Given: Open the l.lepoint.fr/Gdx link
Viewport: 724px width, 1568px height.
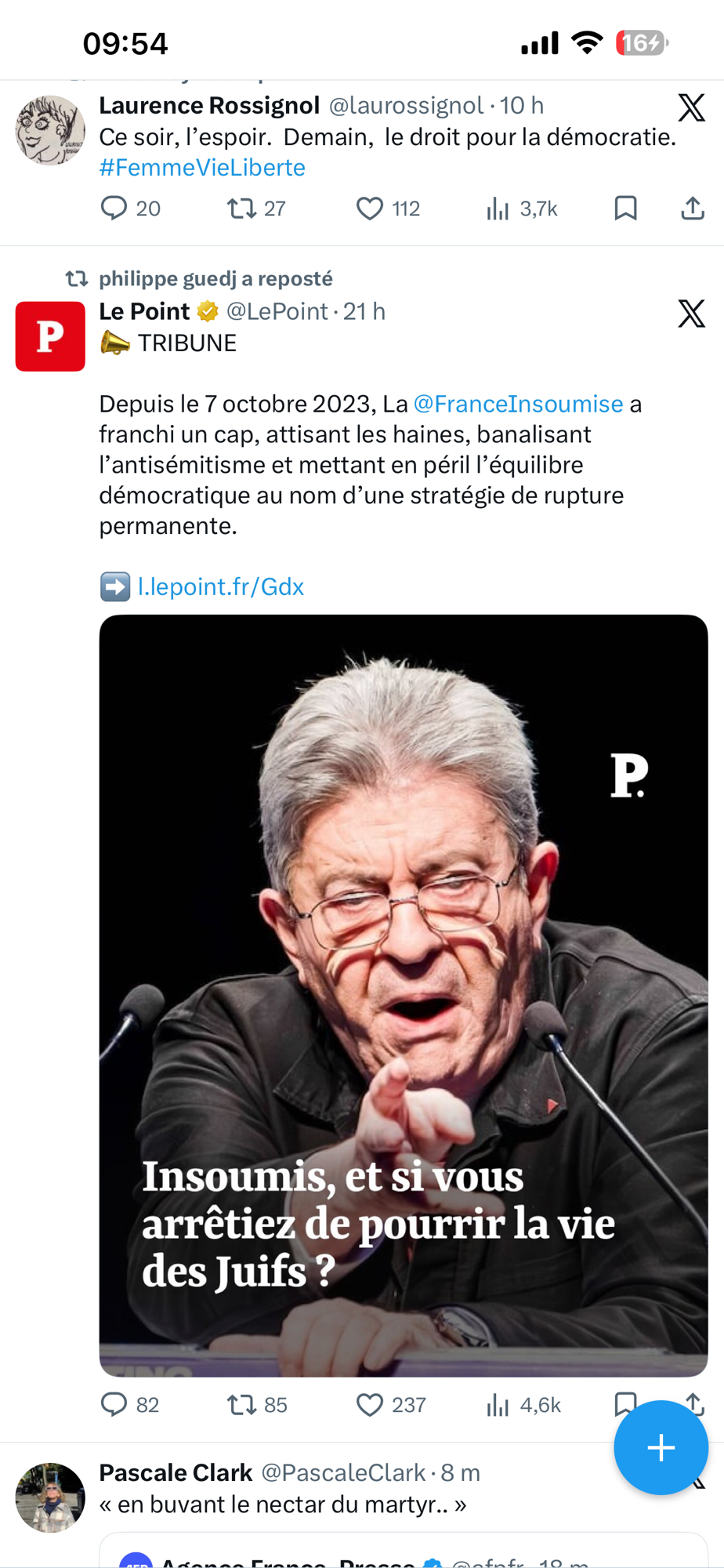Looking at the screenshot, I should pyautogui.click(x=220, y=587).
